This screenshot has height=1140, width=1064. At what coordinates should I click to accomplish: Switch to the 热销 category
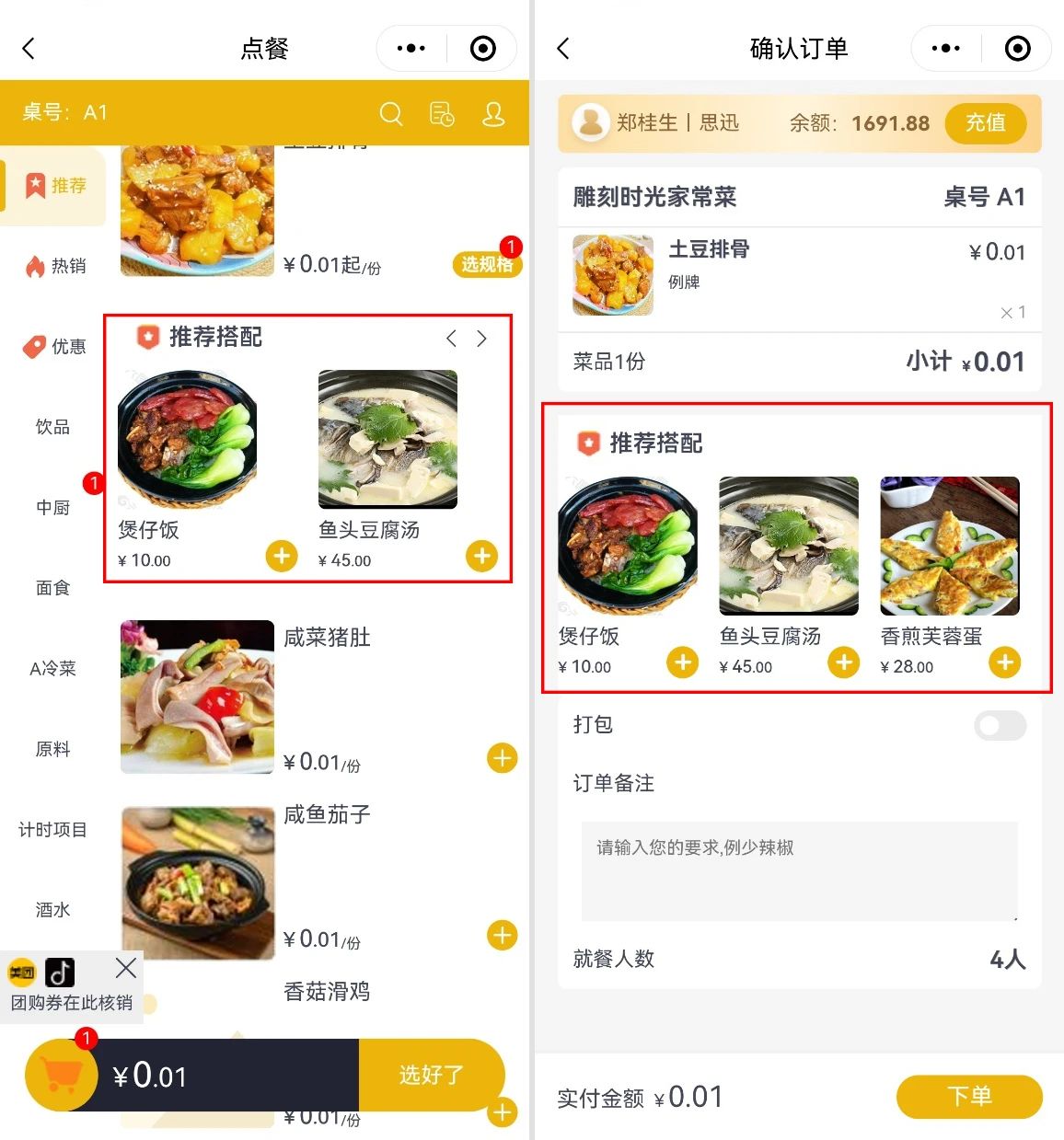[55, 266]
